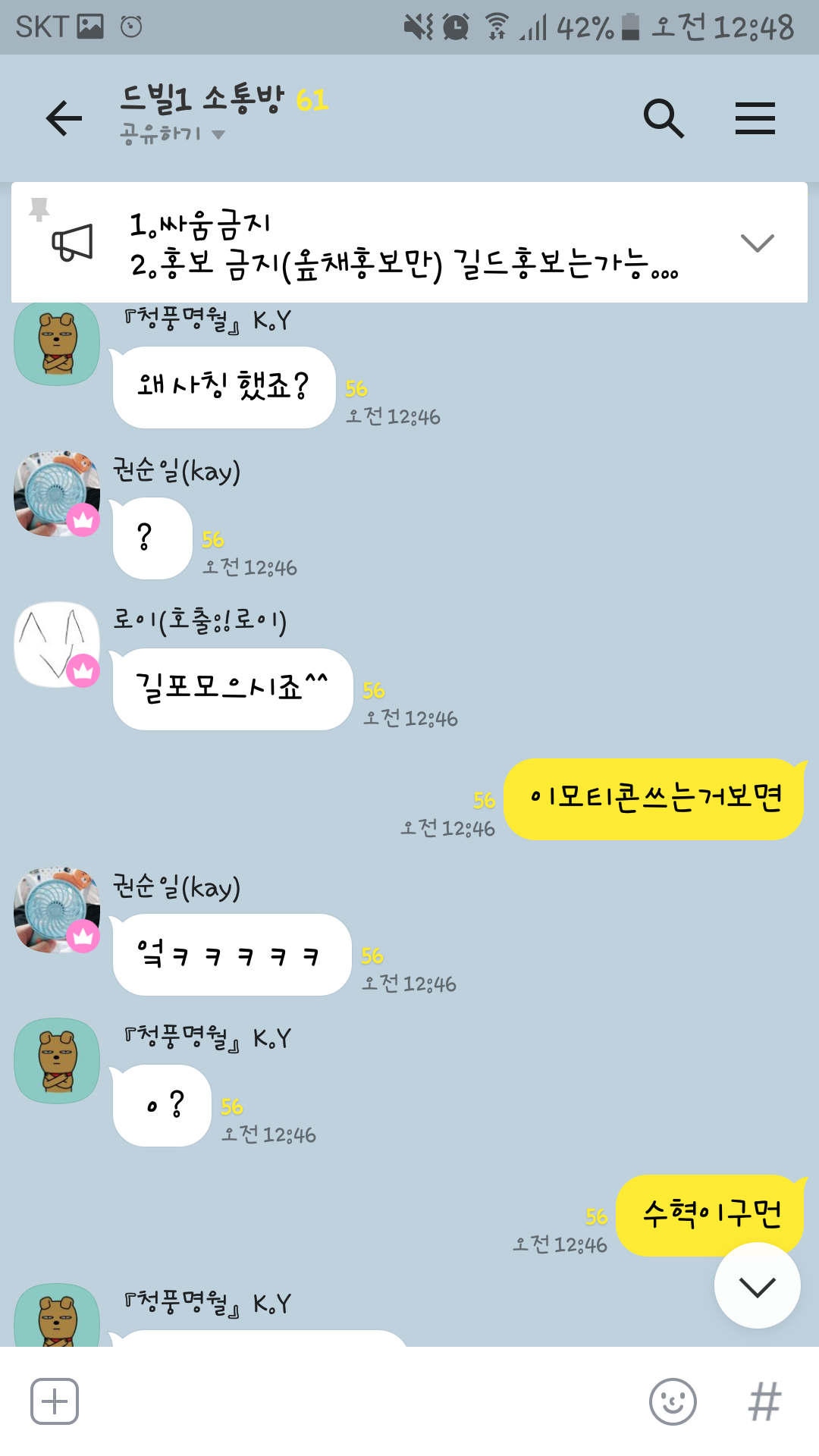Tap the hashtag search icon
Viewport: 819px width, 1456px height.
click(x=764, y=1401)
